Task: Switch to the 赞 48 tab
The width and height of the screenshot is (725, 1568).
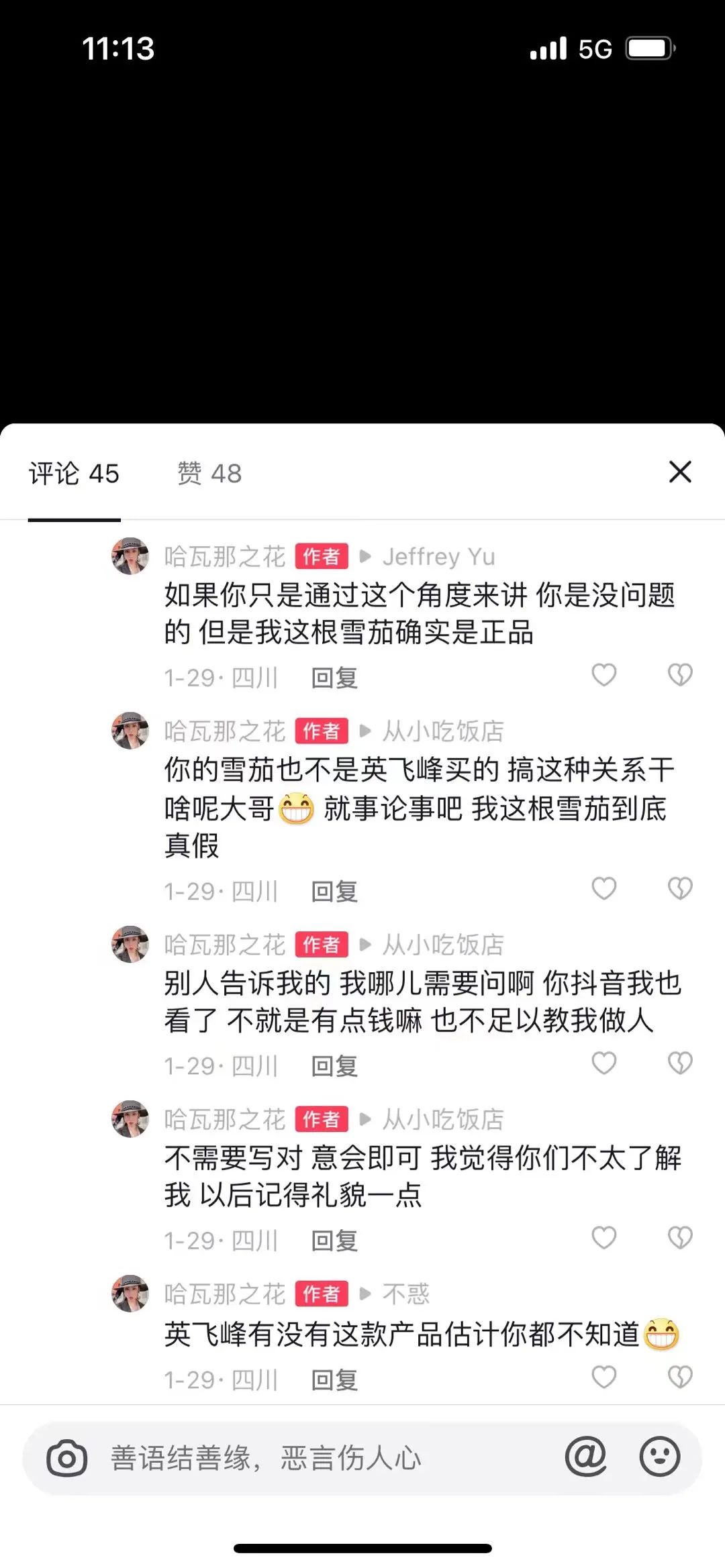Action: coord(209,473)
